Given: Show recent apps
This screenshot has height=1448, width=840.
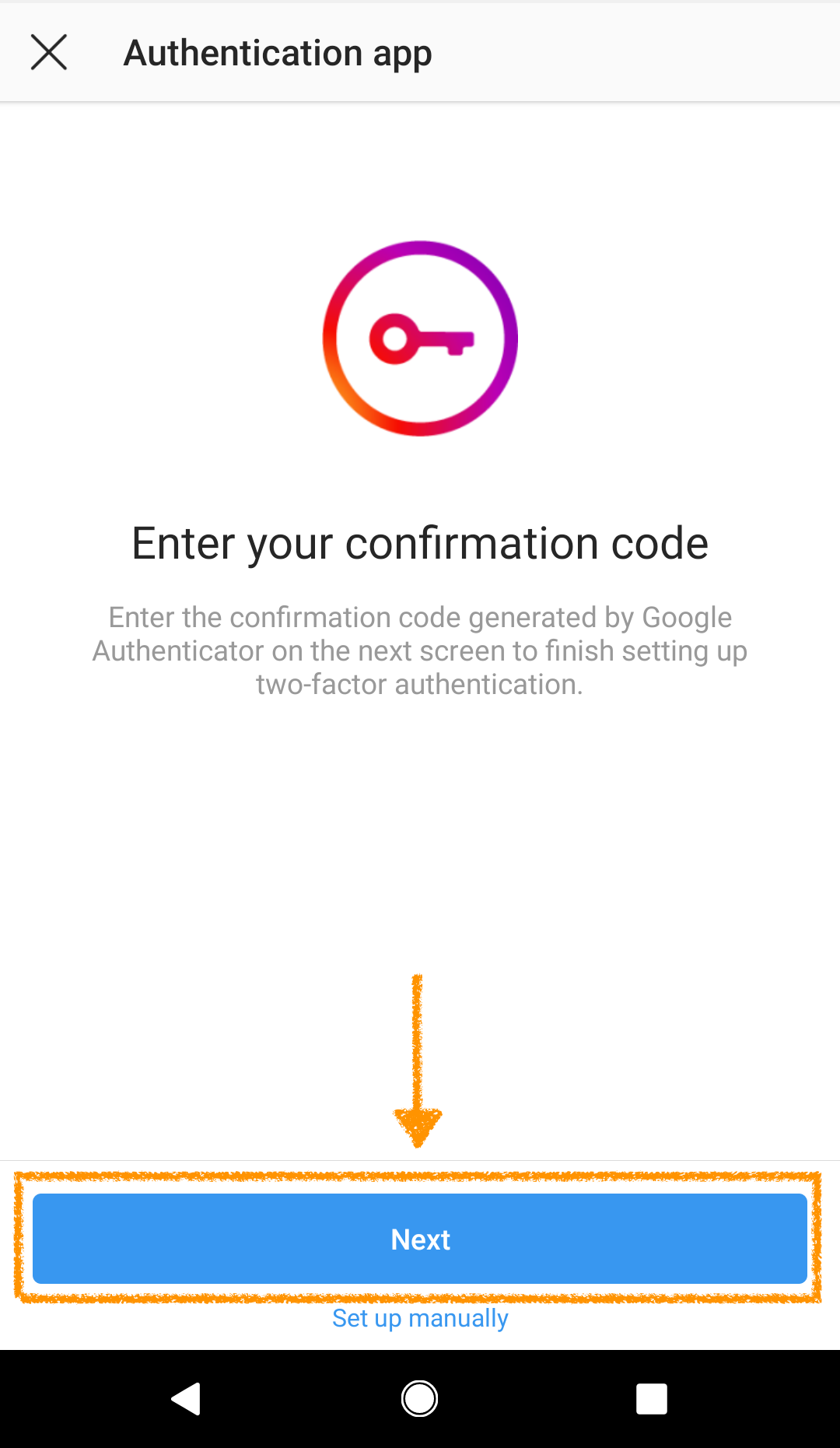Looking at the screenshot, I should coord(651,1398).
